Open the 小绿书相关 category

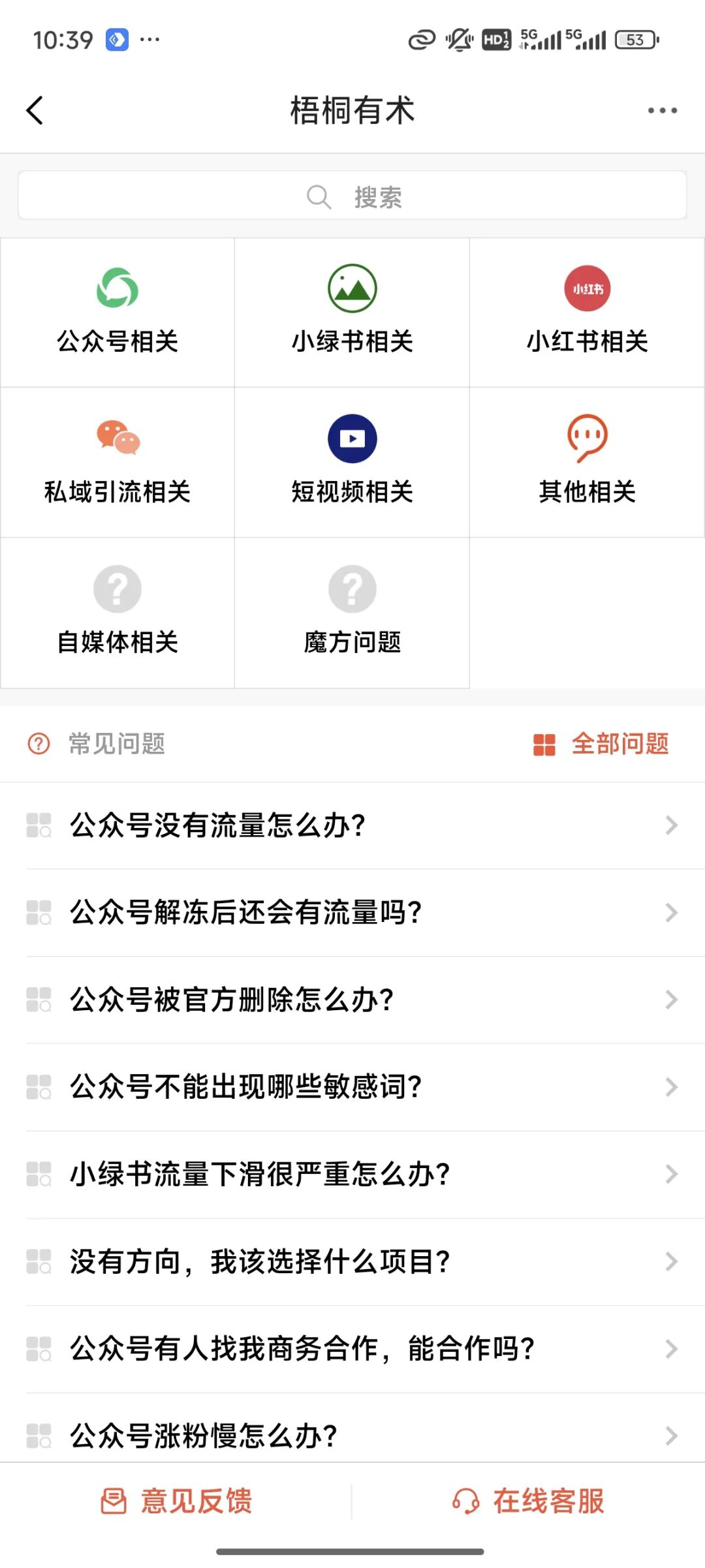pos(352,313)
